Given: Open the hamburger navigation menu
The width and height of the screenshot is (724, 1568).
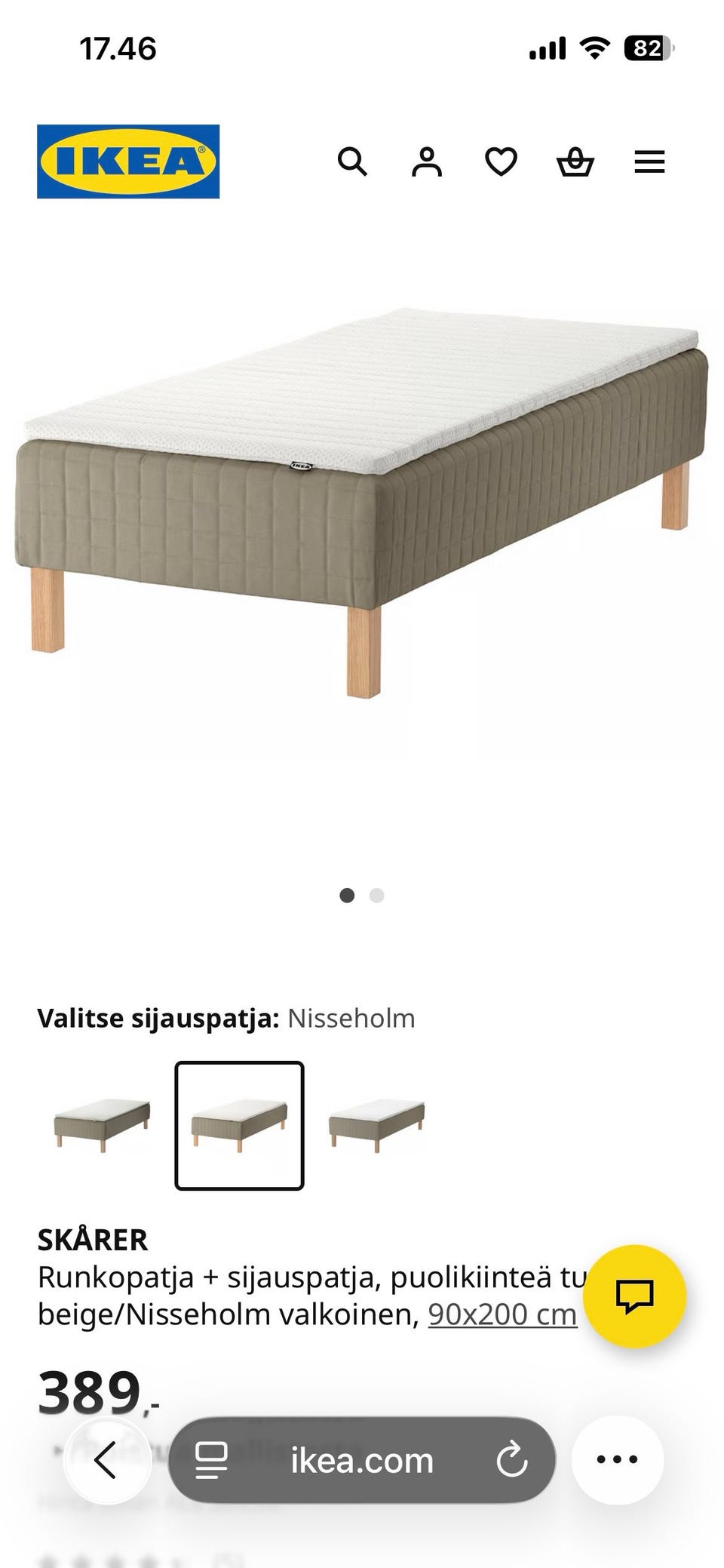Looking at the screenshot, I should [649, 161].
